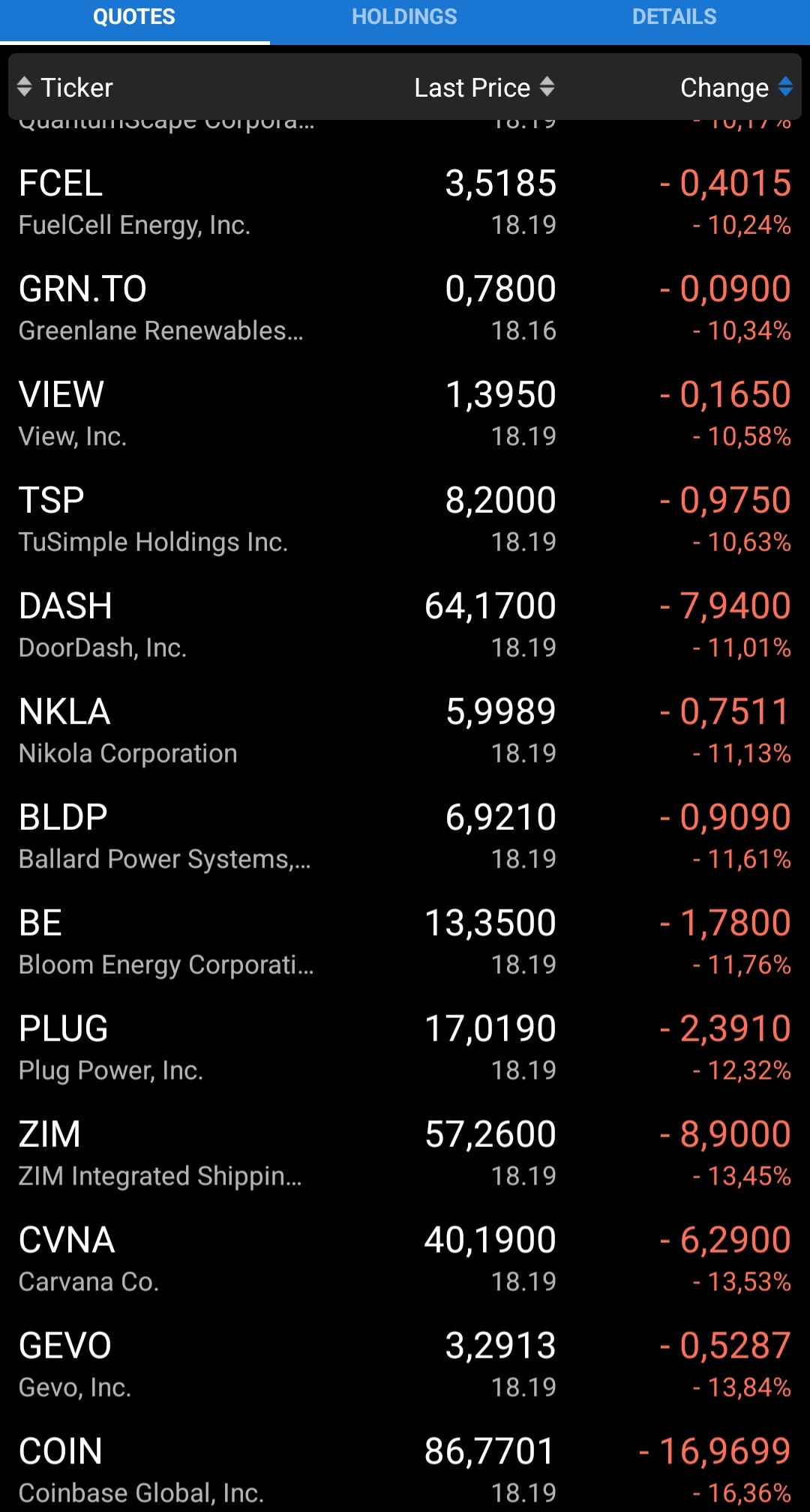Image resolution: width=810 pixels, height=1512 pixels.
Task: Open the TSP TuSimple Holdings row
Action: [x=405, y=520]
